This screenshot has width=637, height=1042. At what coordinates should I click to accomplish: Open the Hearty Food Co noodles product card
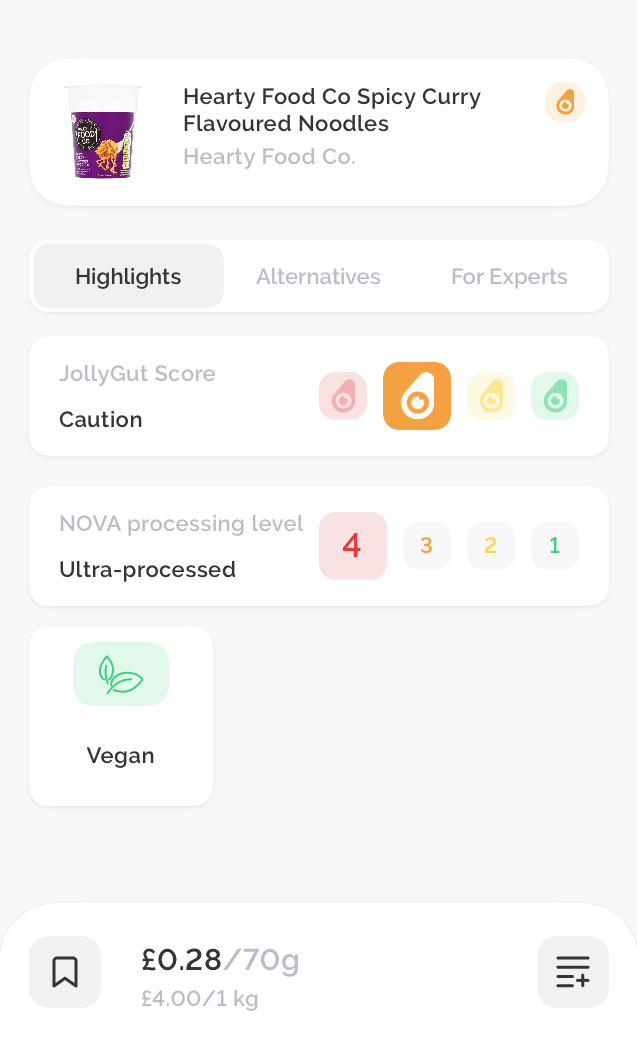[x=319, y=132]
